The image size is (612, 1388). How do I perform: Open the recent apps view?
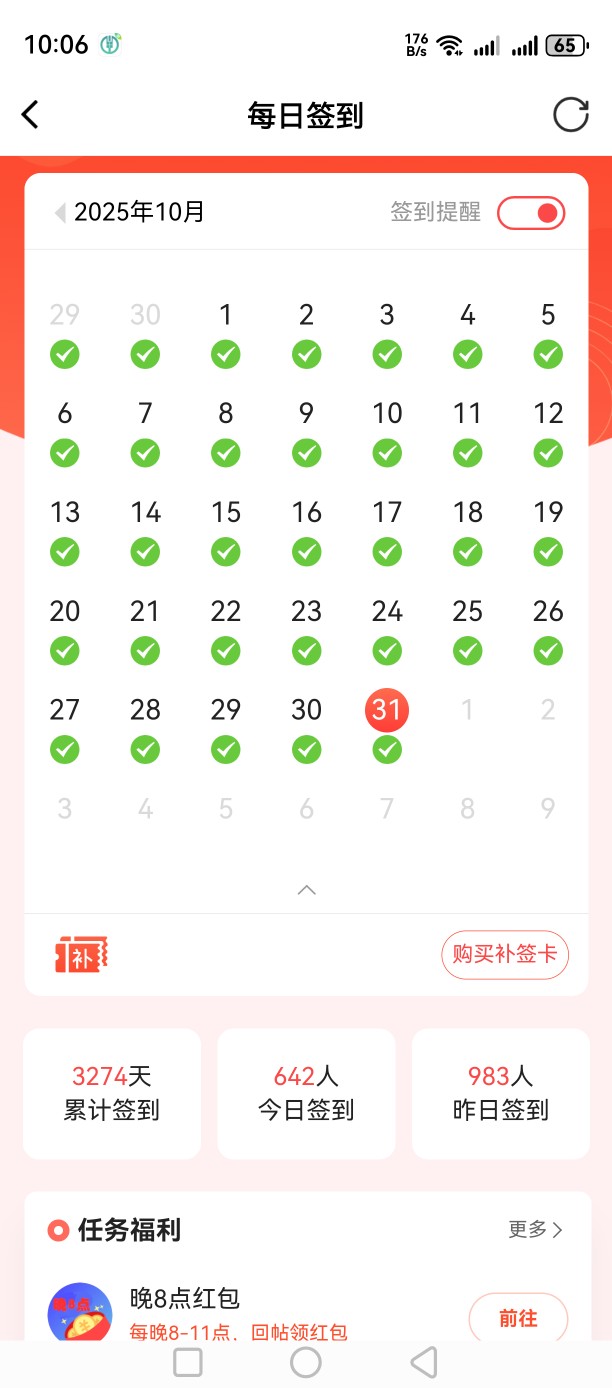[x=188, y=1361]
